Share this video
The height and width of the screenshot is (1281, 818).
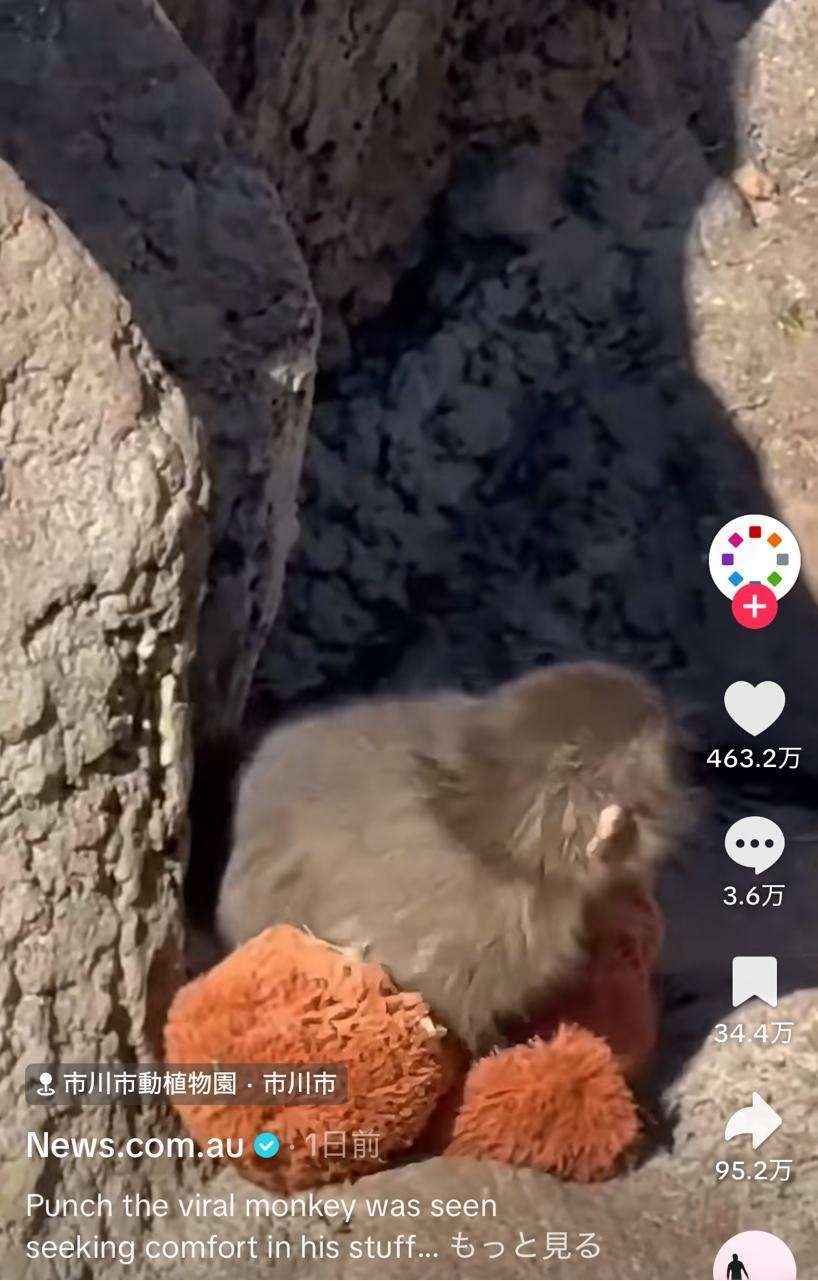pyautogui.click(x=754, y=1121)
